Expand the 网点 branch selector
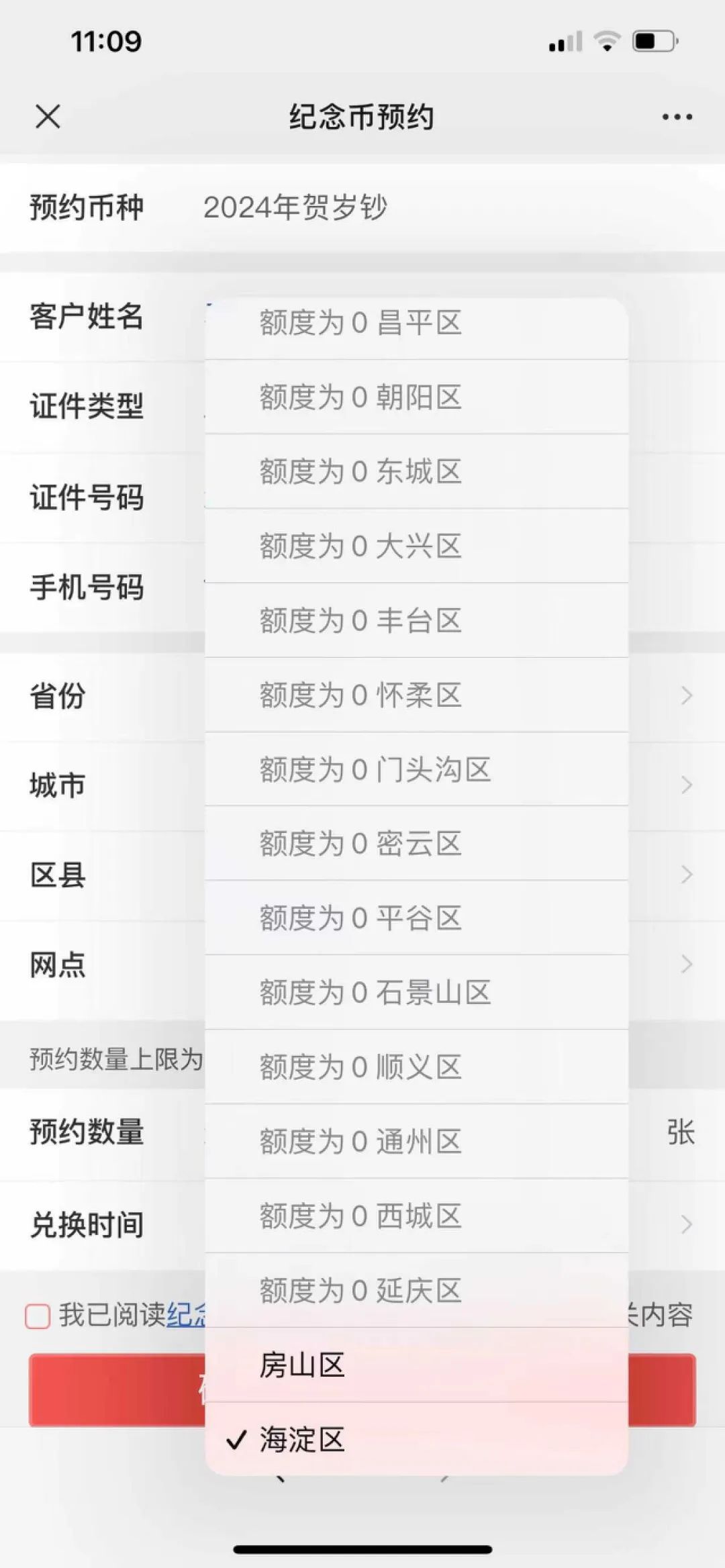The width and height of the screenshot is (725, 1568). pos(685,964)
